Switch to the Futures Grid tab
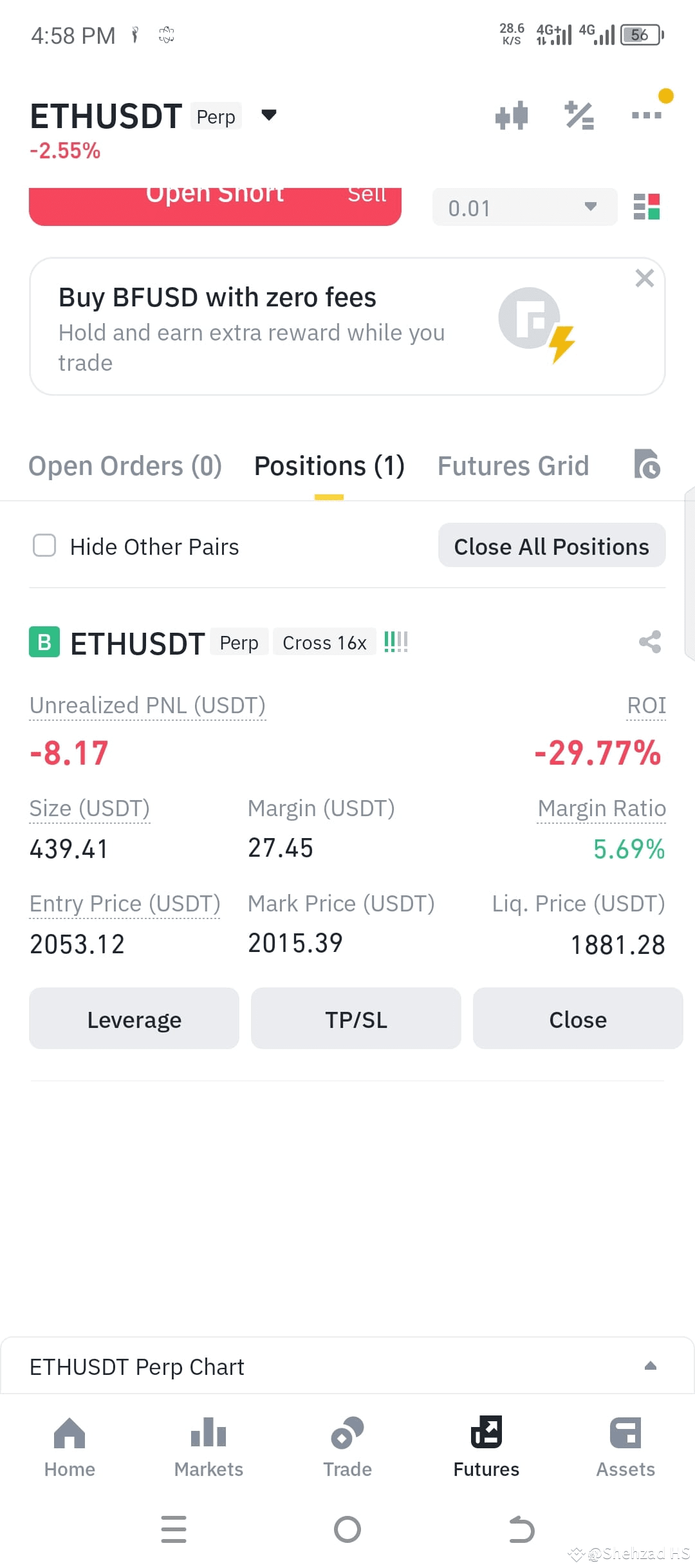Viewport: 695px width, 1568px height. (x=514, y=466)
